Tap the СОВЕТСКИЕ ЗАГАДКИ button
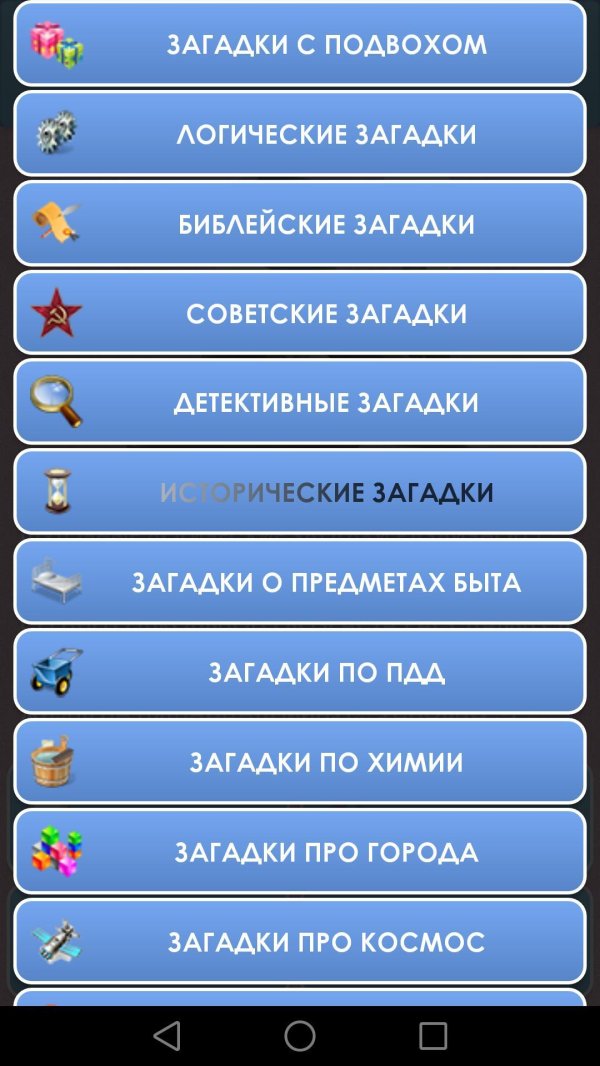600x1066 pixels. (x=300, y=313)
